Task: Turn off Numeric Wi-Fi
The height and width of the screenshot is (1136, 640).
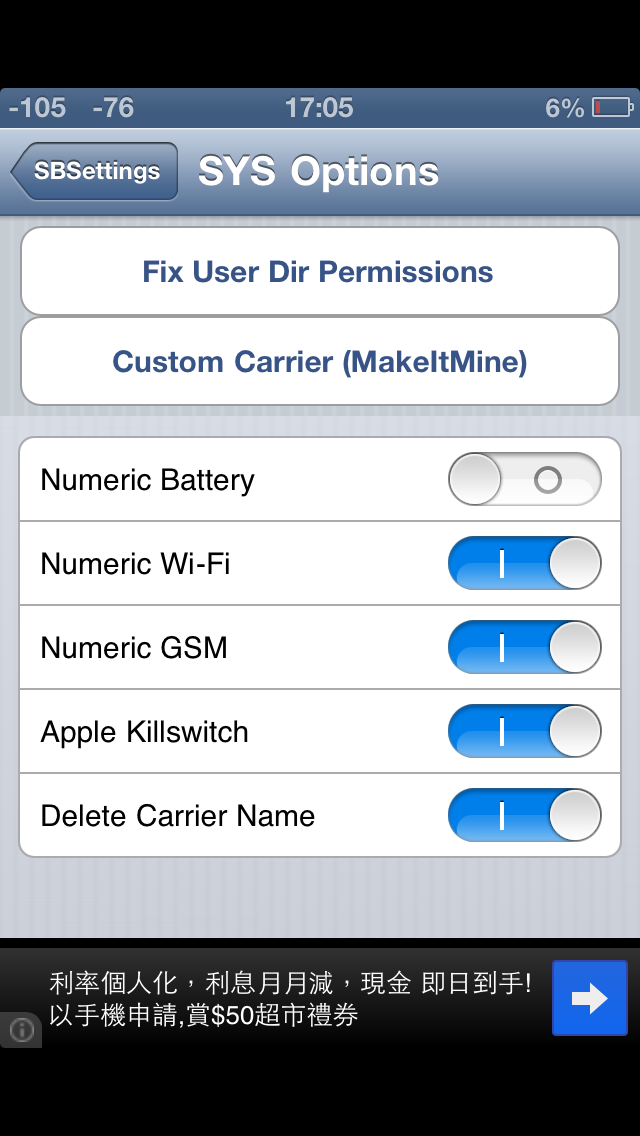Action: [x=524, y=564]
